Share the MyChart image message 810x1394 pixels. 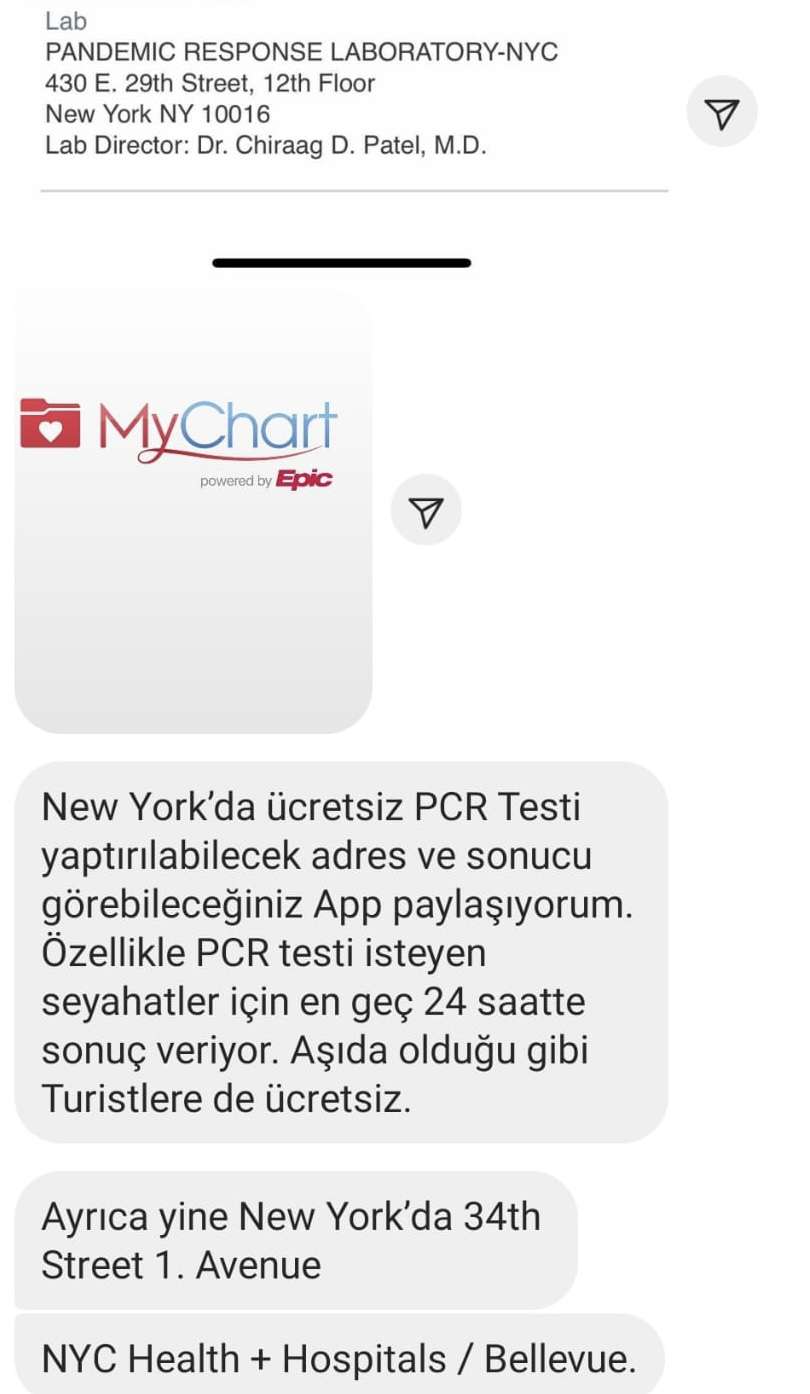(x=426, y=510)
